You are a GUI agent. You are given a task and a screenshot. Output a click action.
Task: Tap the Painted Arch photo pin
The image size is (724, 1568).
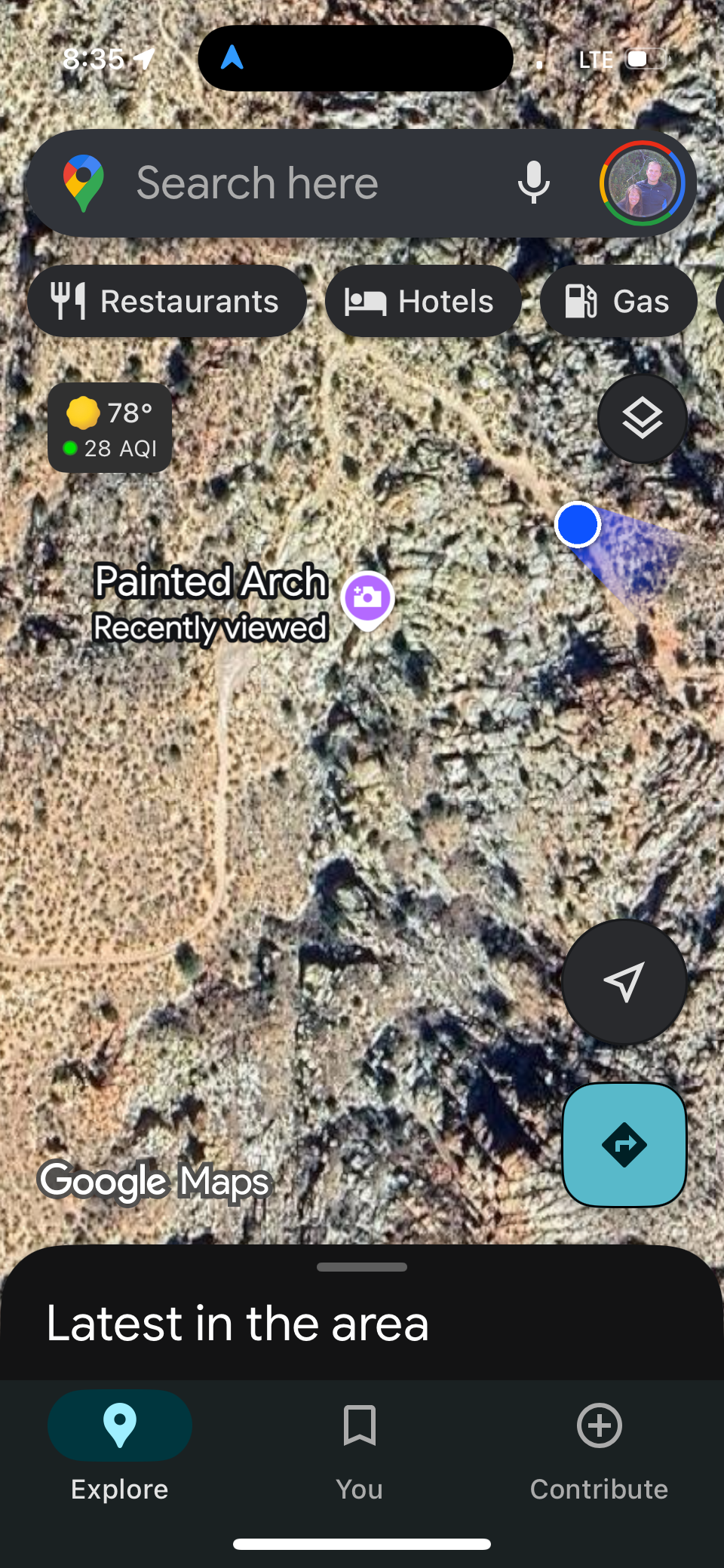367,600
